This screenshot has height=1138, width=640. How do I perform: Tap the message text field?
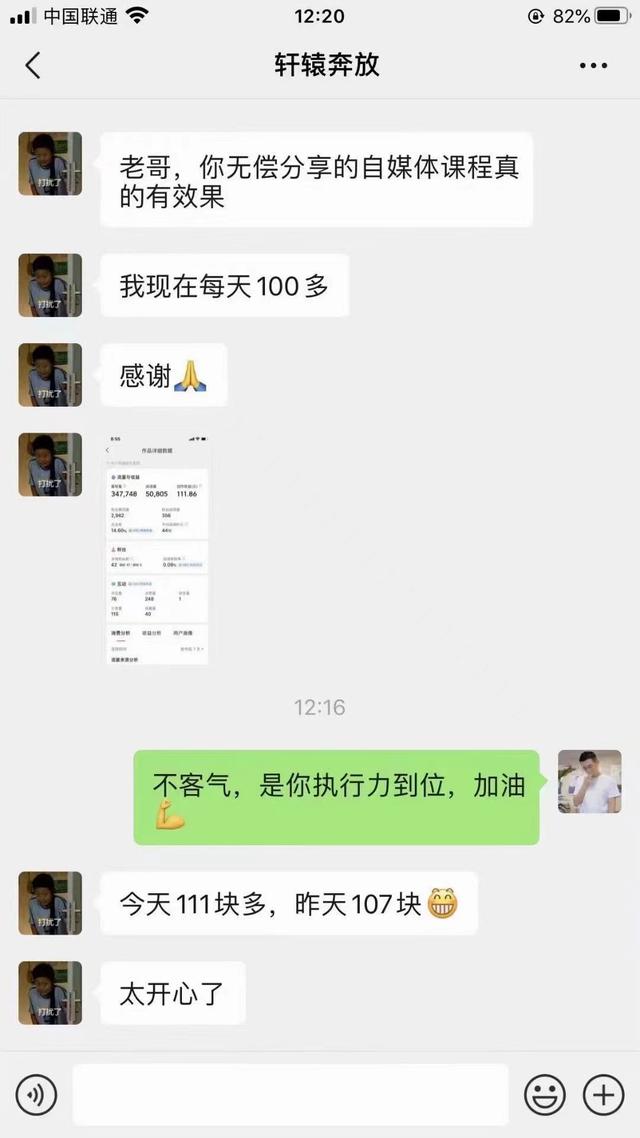point(290,1095)
